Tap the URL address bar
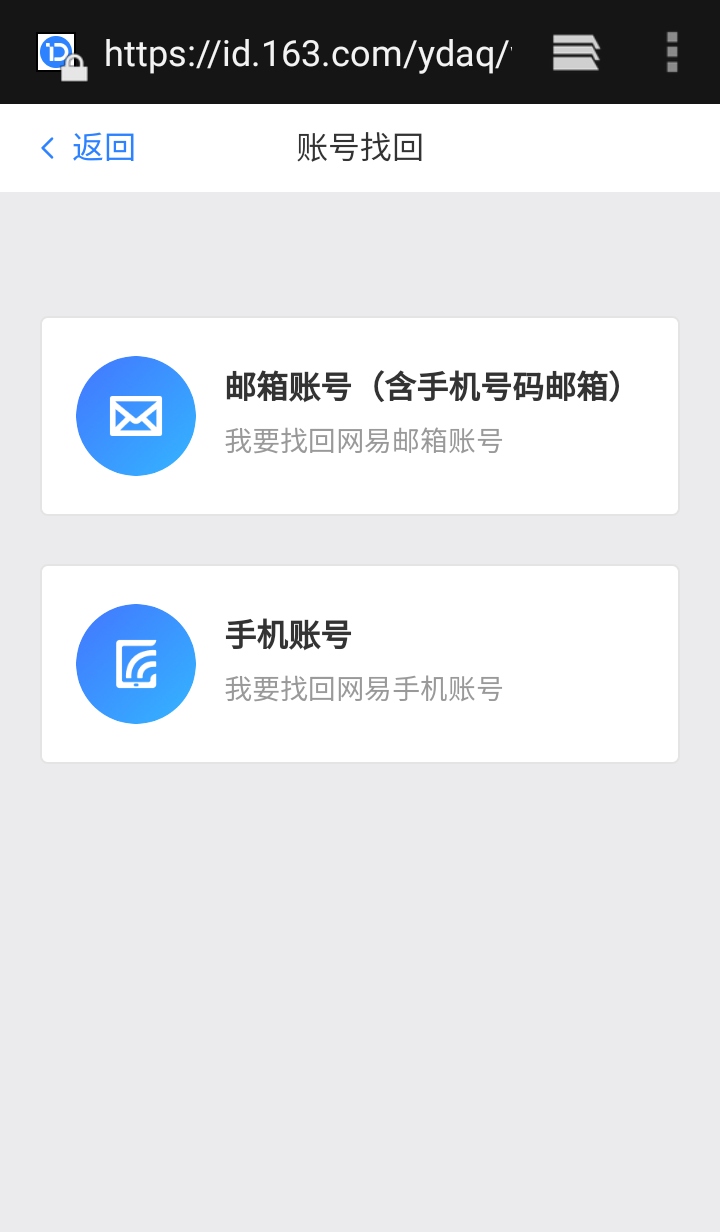 coord(308,53)
